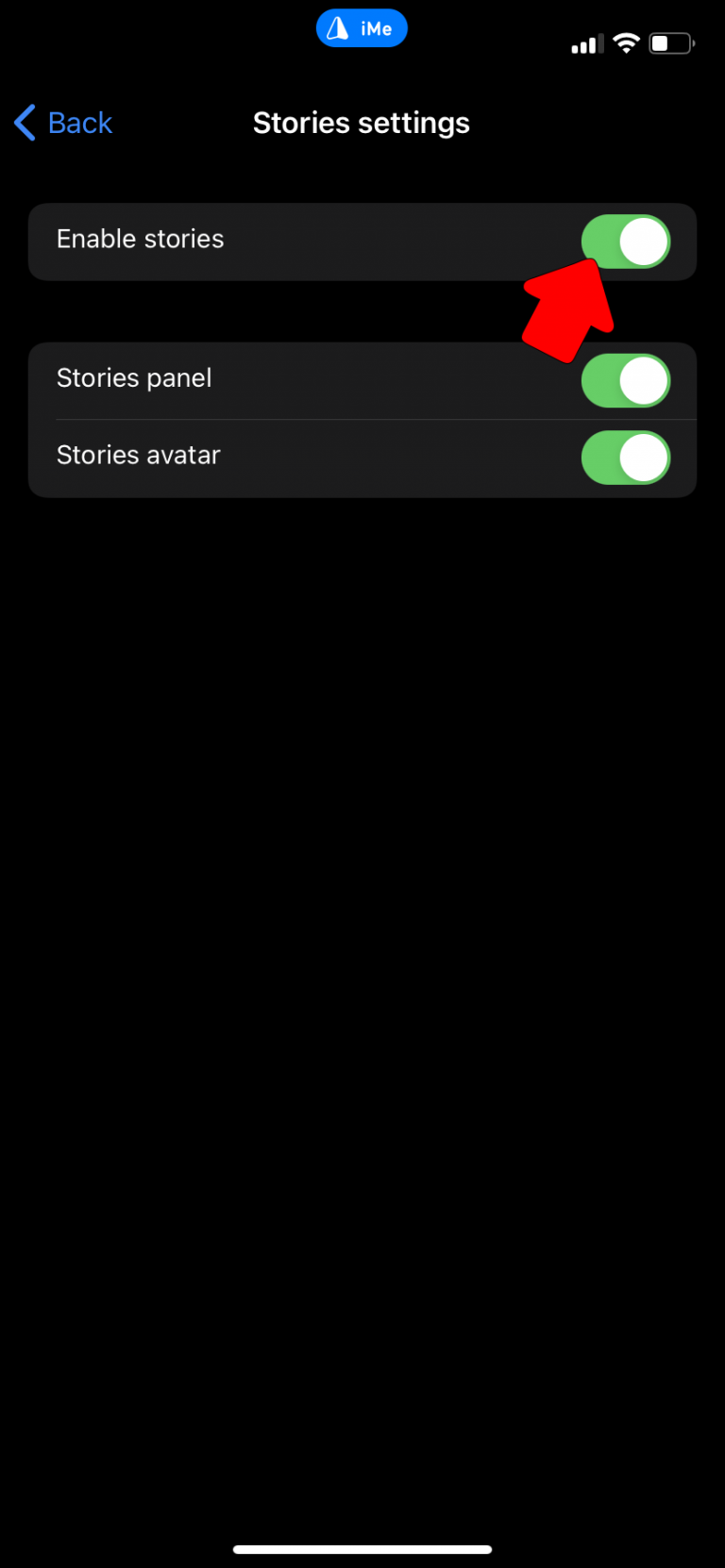Tap the iMe app logo inside the pill
The height and width of the screenshot is (1568, 725).
(x=337, y=27)
